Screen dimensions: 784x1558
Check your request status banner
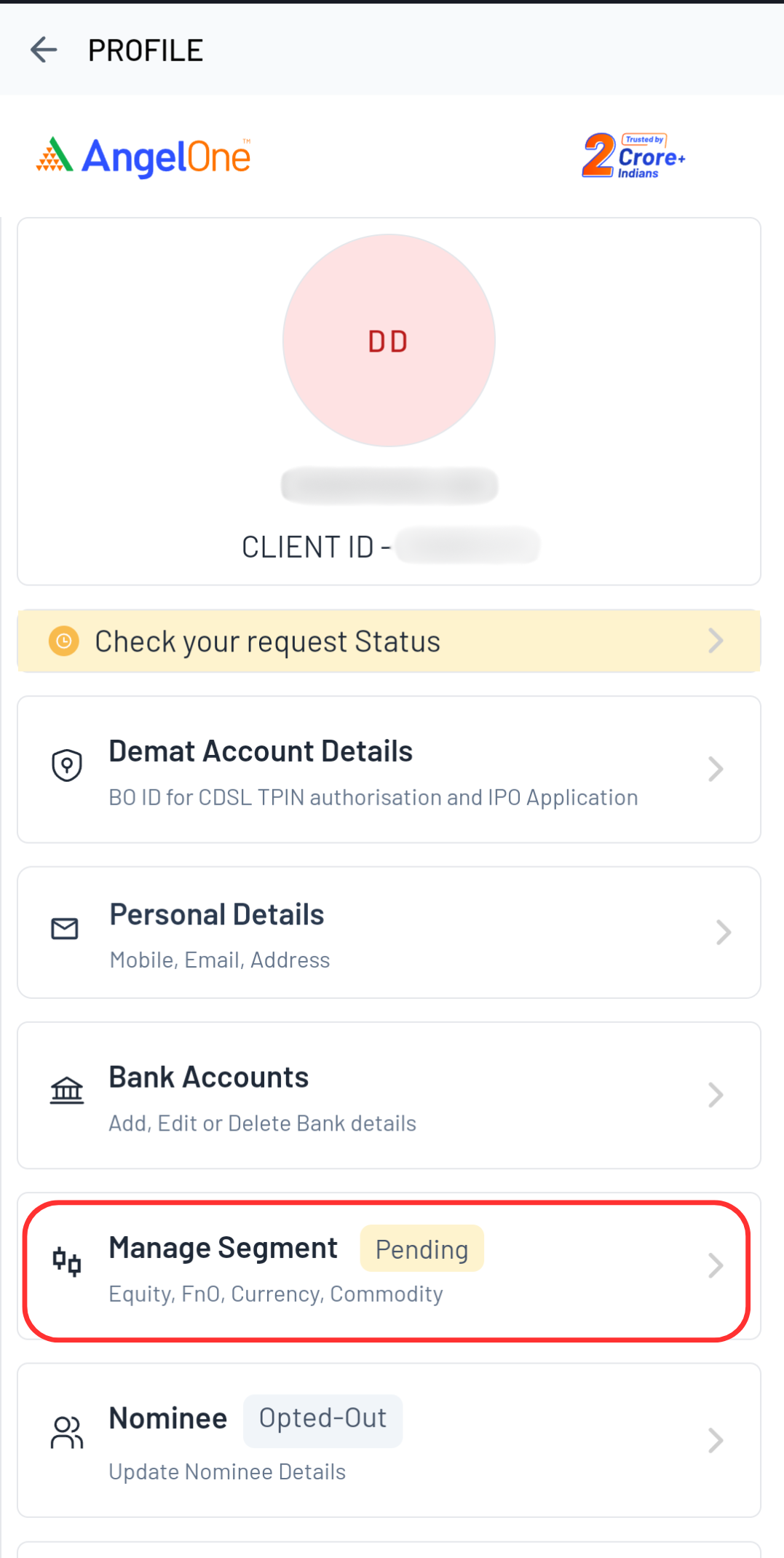389,641
